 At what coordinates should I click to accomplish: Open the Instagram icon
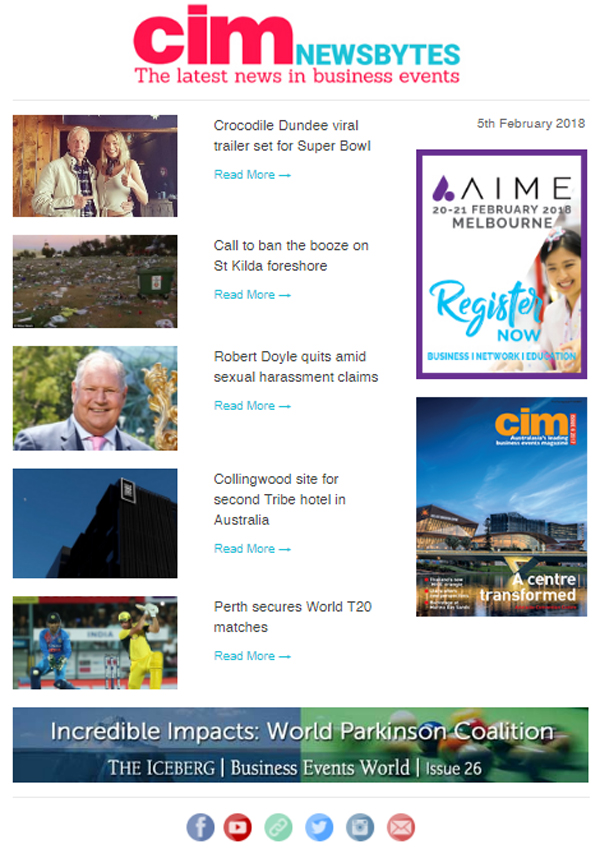360,827
